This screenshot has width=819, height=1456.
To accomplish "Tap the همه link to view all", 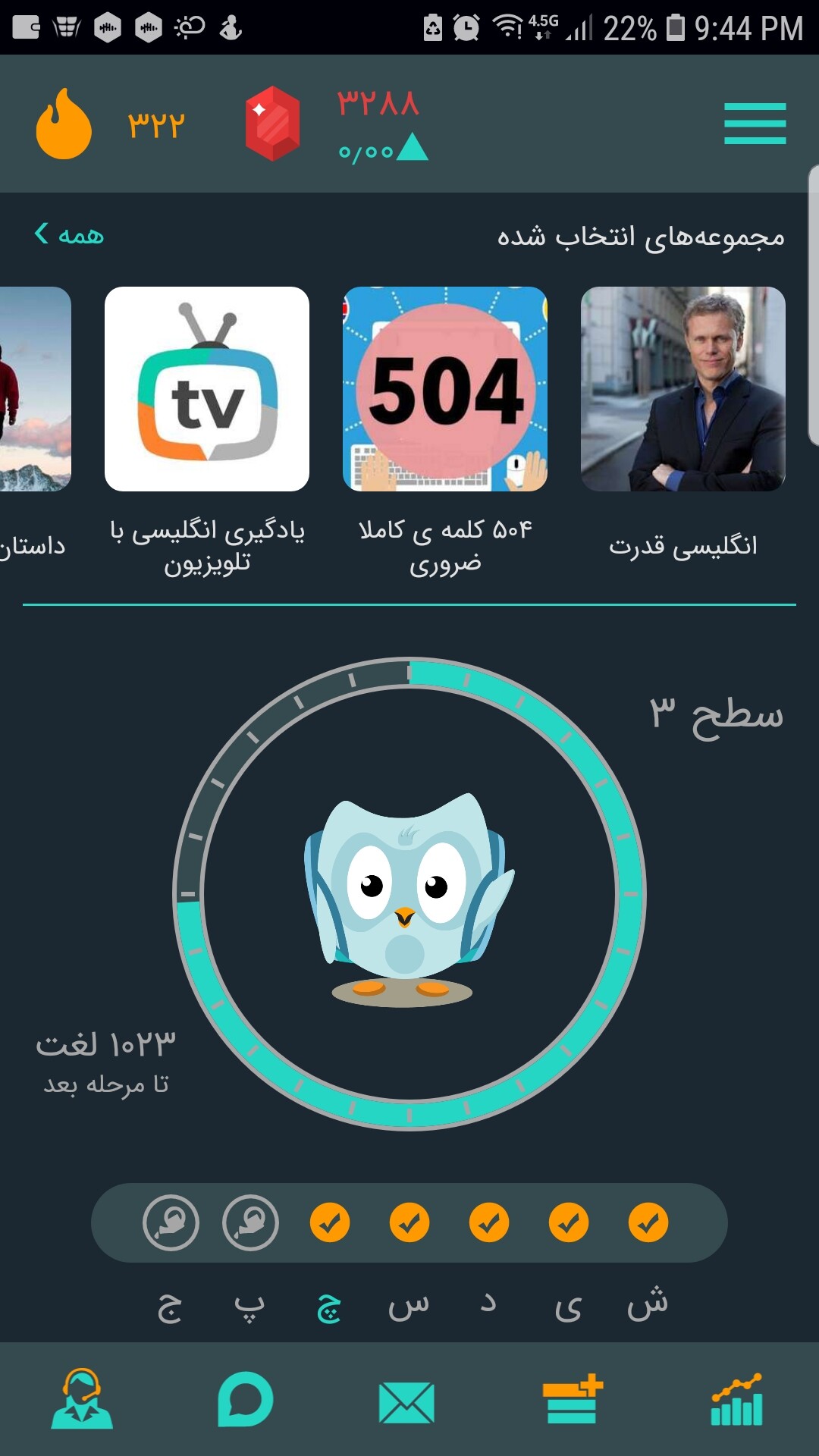I will pyautogui.click(x=69, y=234).
